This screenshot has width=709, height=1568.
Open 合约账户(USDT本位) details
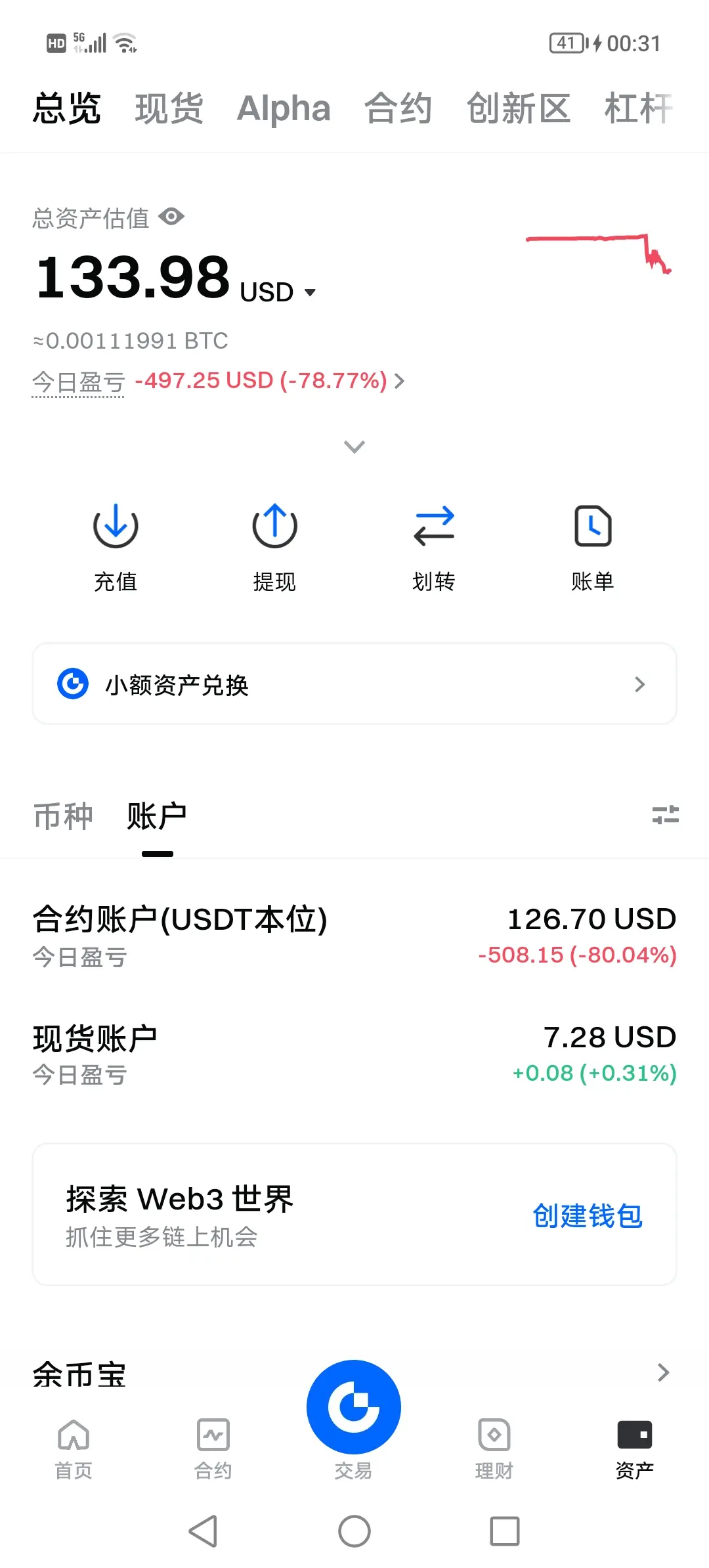354,936
